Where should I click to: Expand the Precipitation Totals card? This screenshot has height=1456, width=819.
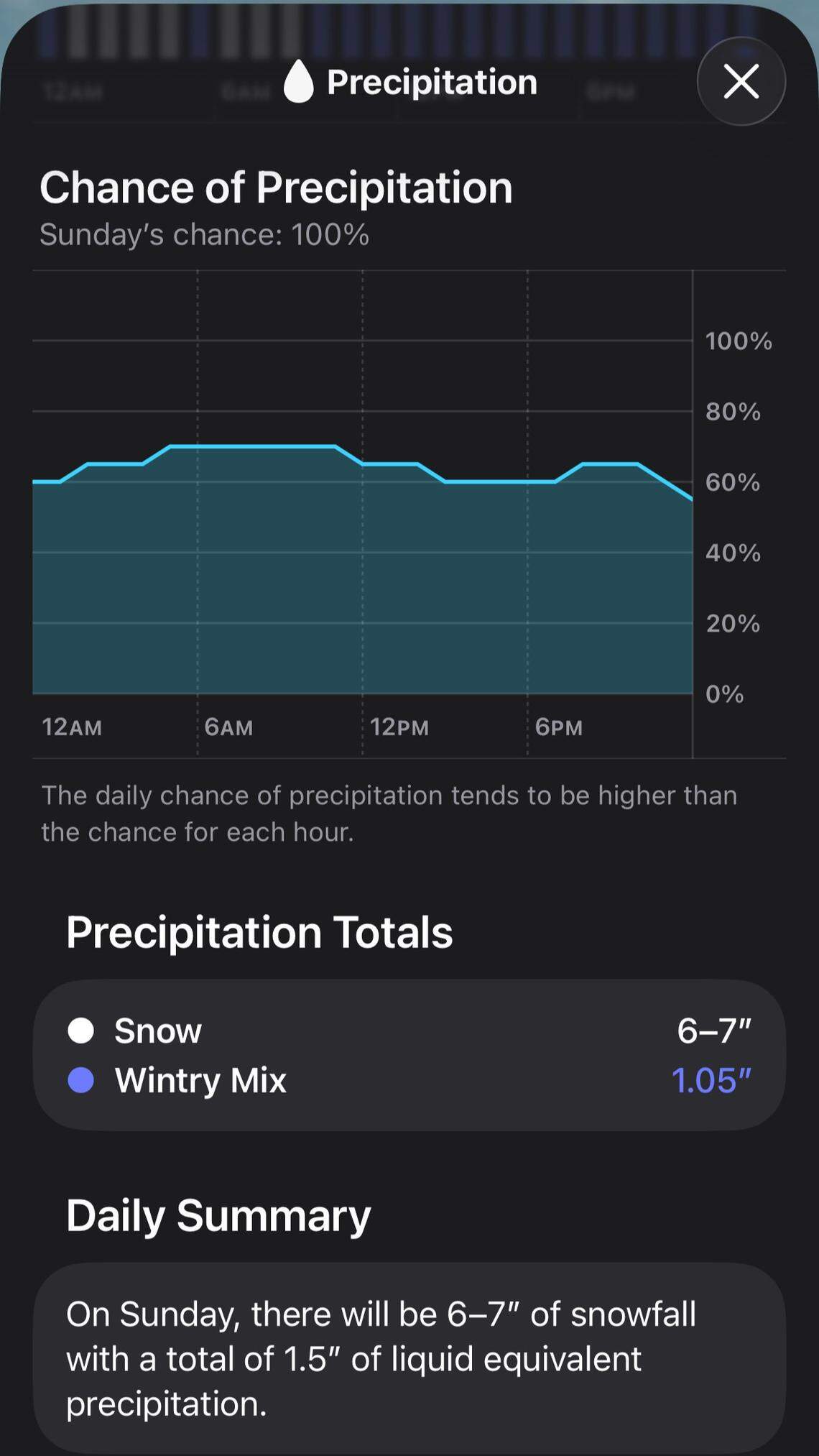pos(409,1056)
